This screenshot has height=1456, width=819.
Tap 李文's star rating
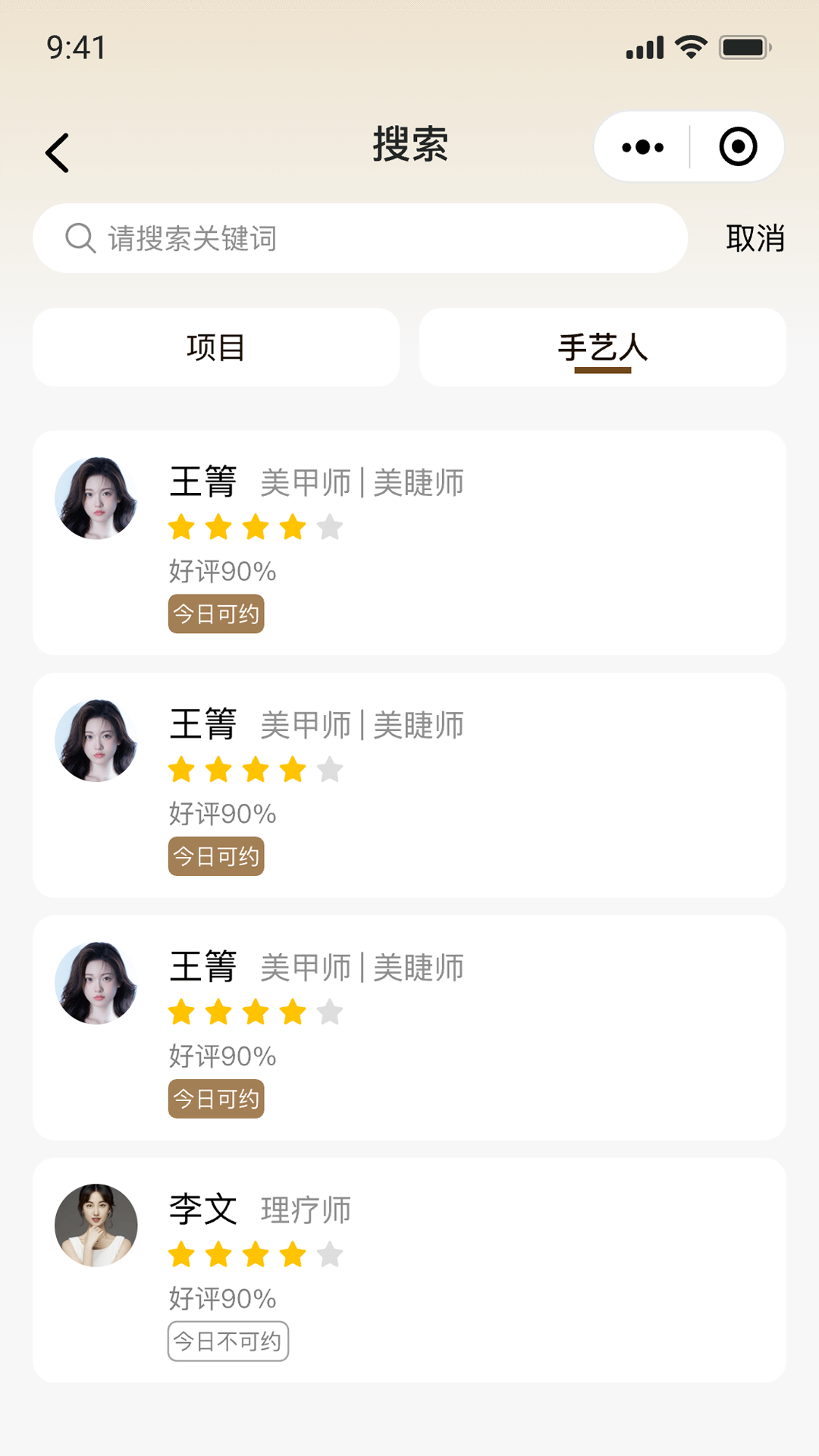tap(254, 1254)
